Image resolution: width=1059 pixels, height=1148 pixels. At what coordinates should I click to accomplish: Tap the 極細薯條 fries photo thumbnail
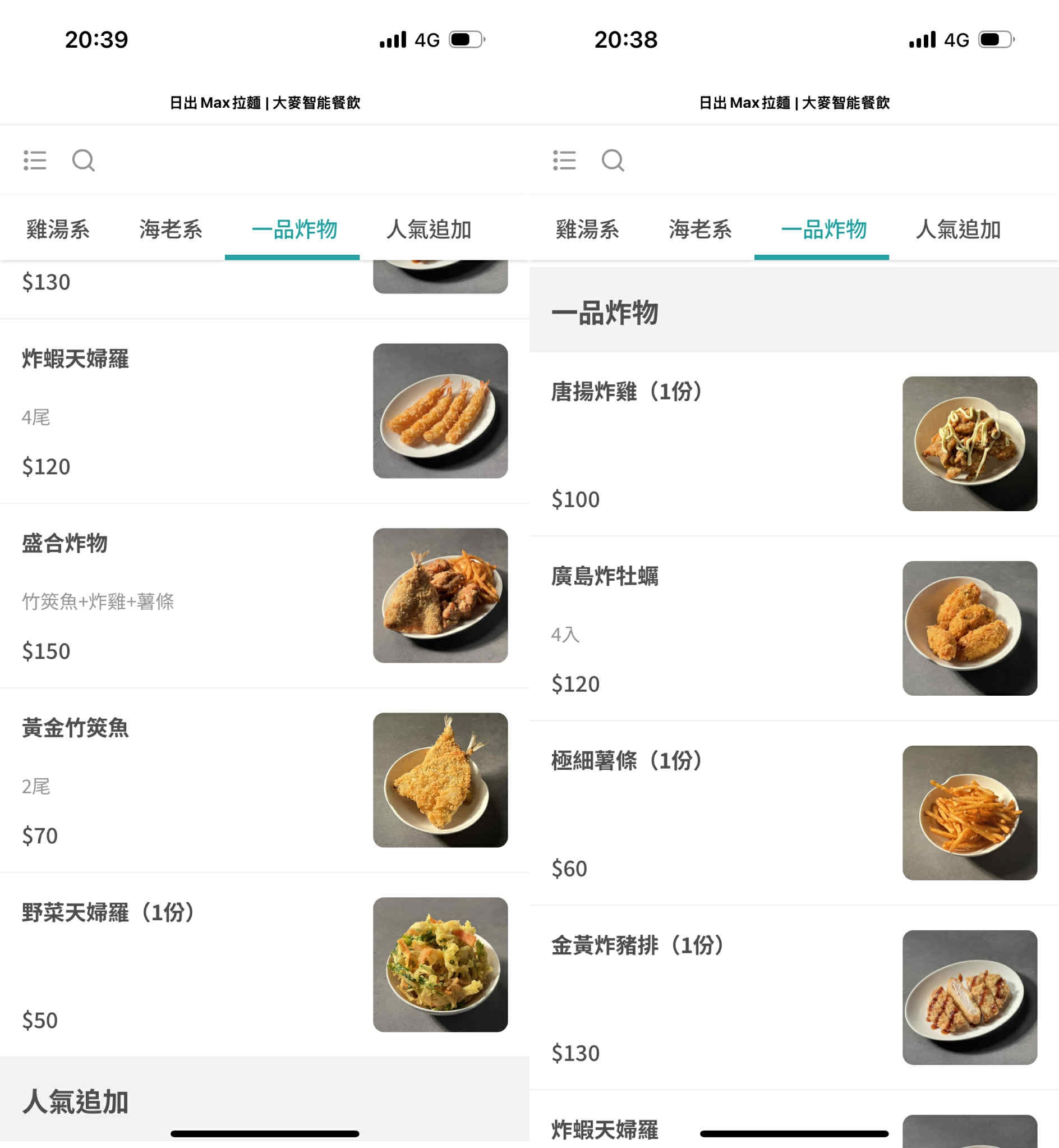[x=969, y=814]
